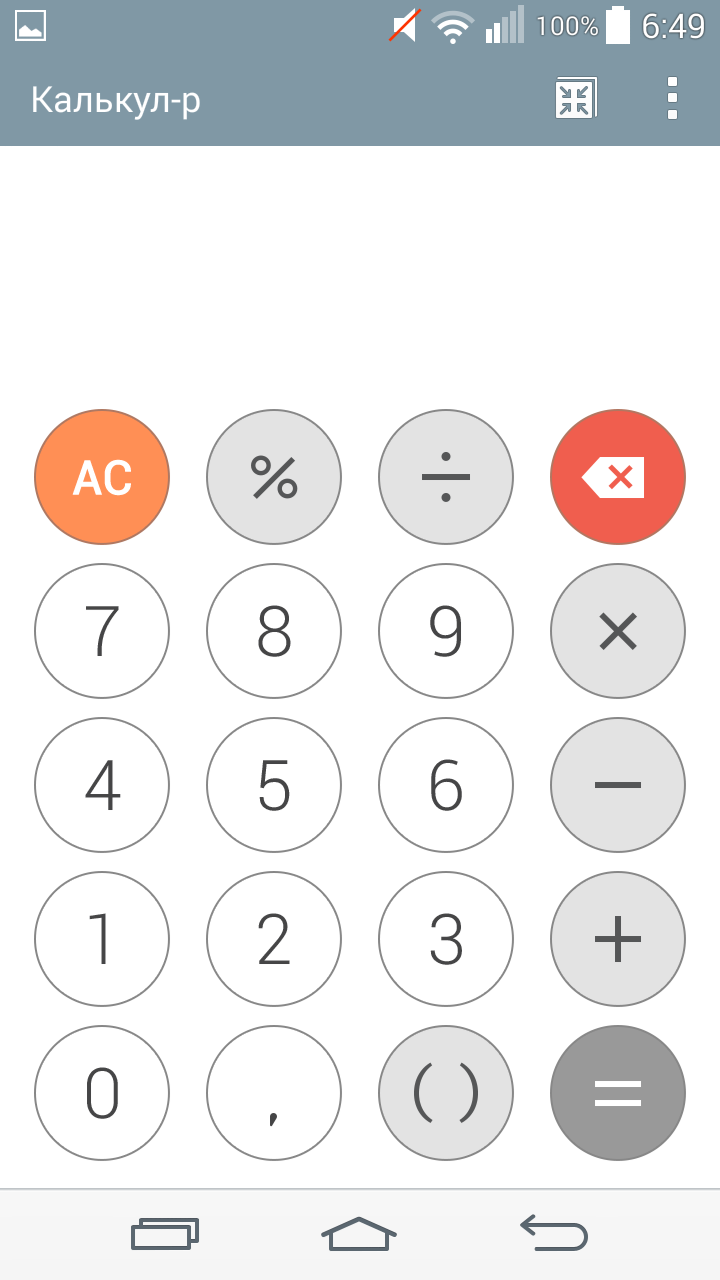Image resolution: width=720 pixels, height=1280 pixels.
Task: Choose the multiplication operator
Action: pos(618,631)
